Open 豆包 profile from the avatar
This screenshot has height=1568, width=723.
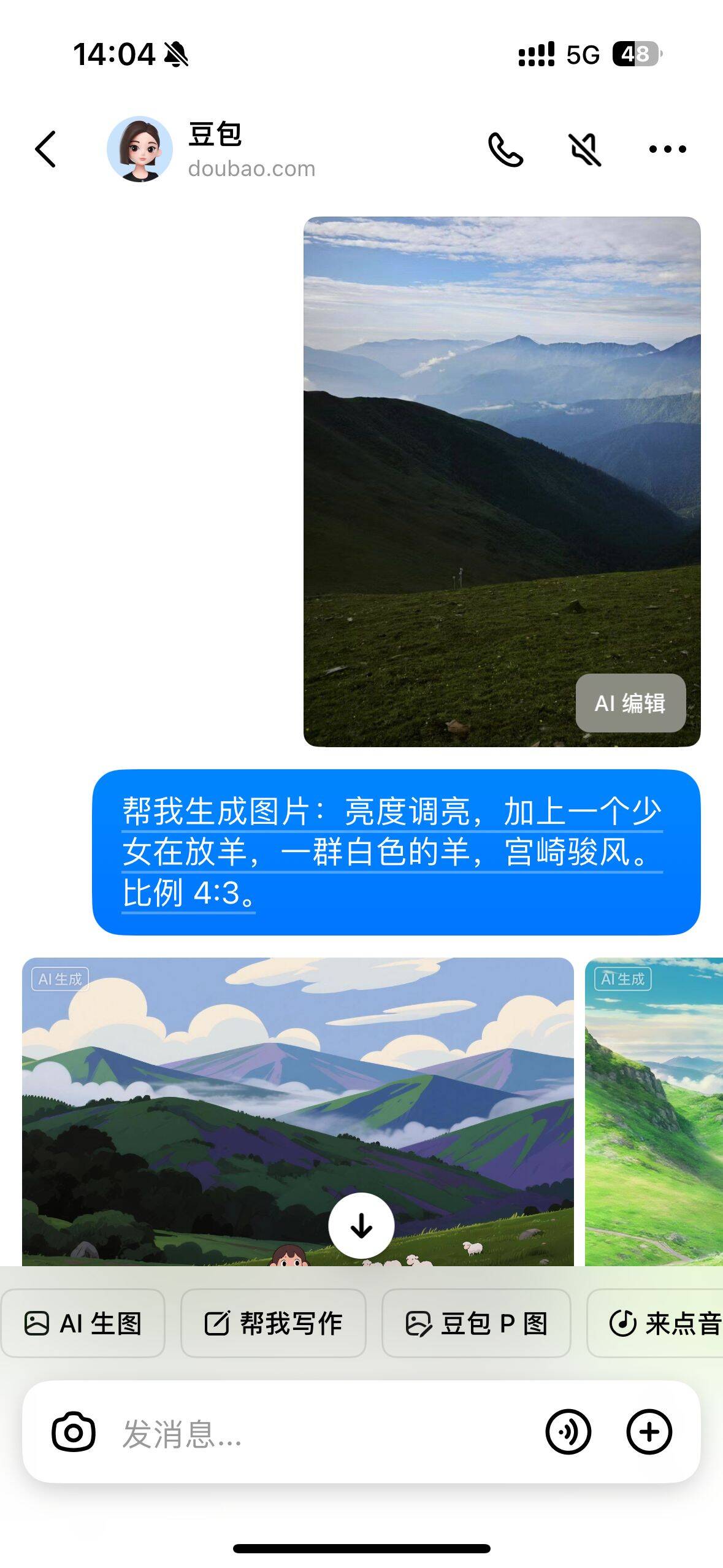[140, 148]
